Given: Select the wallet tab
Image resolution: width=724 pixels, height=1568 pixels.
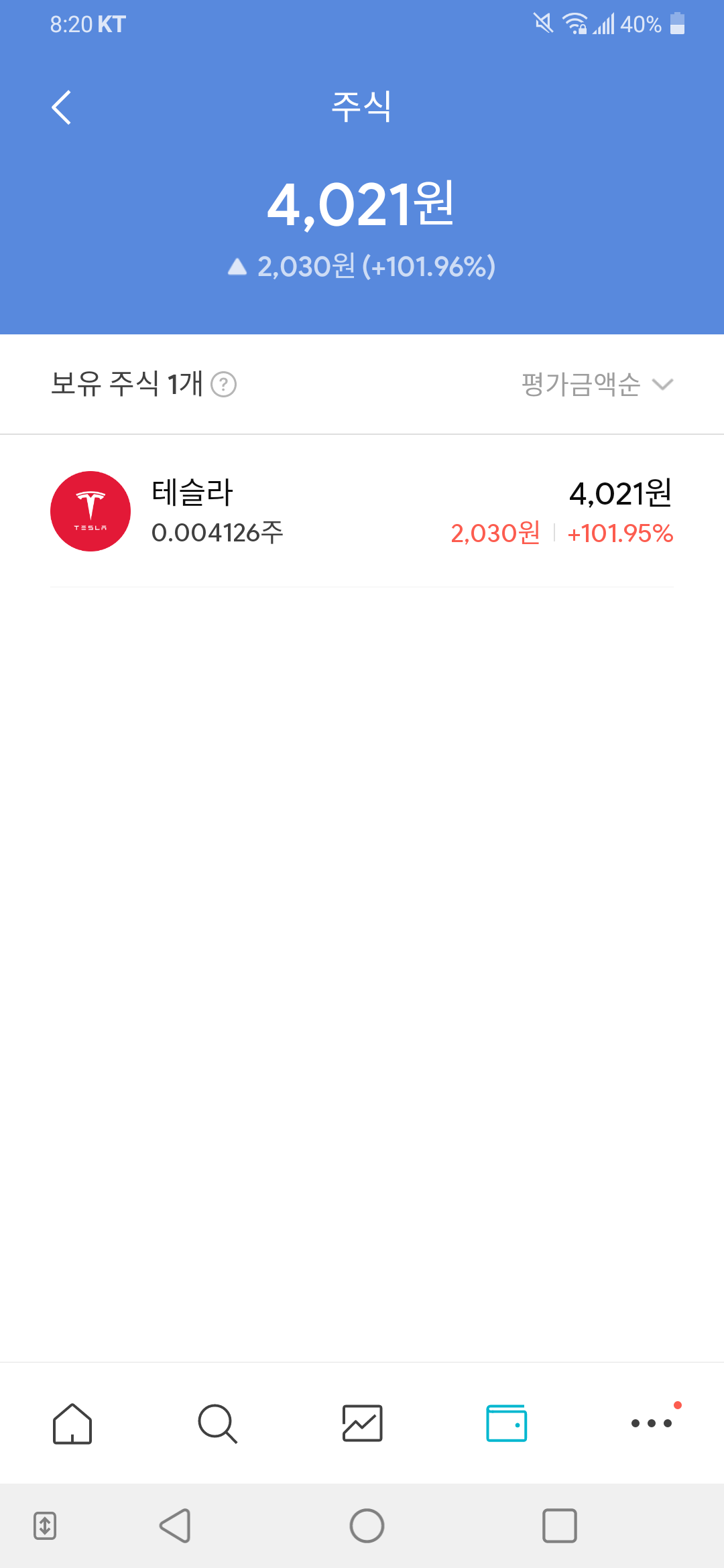Looking at the screenshot, I should 507,1423.
